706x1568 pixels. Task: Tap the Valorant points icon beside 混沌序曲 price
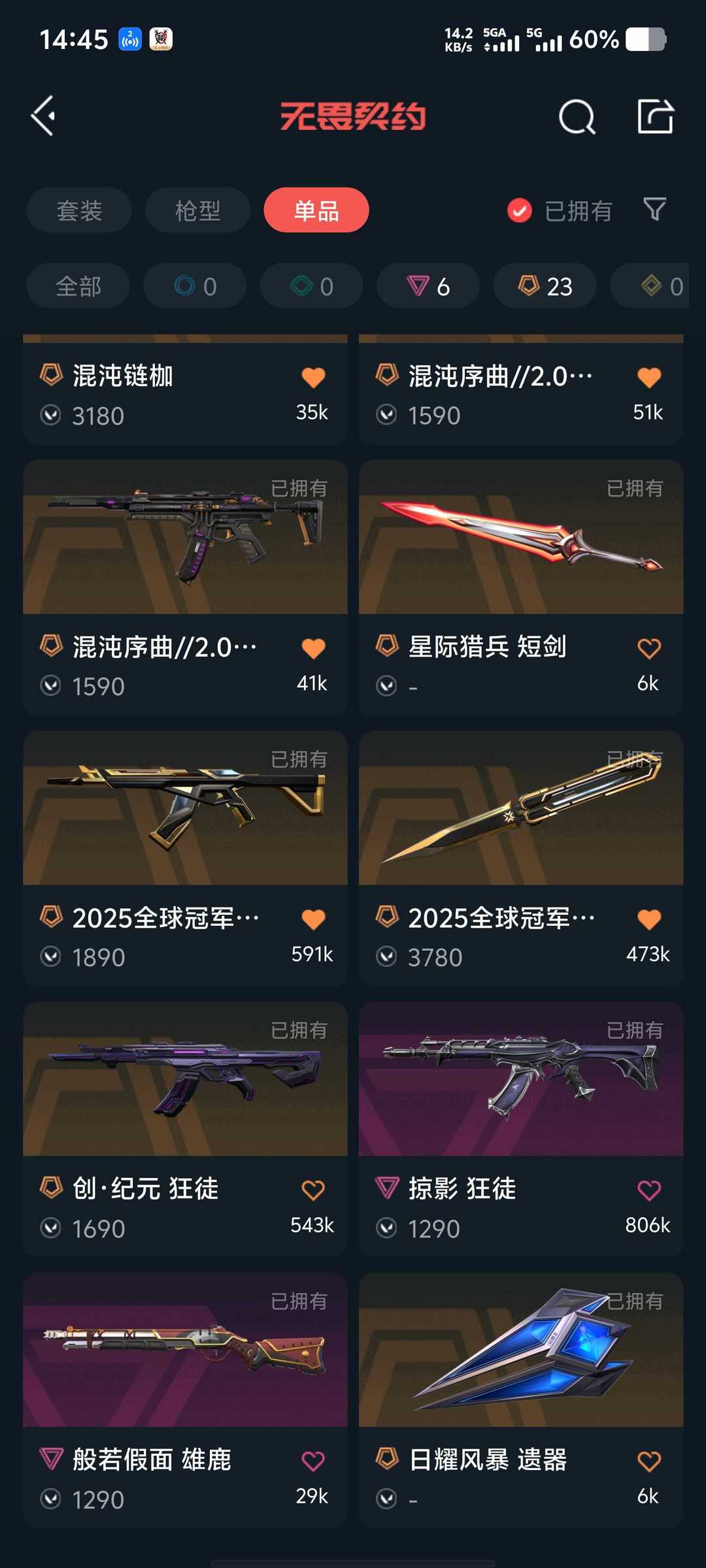coord(386,414)
